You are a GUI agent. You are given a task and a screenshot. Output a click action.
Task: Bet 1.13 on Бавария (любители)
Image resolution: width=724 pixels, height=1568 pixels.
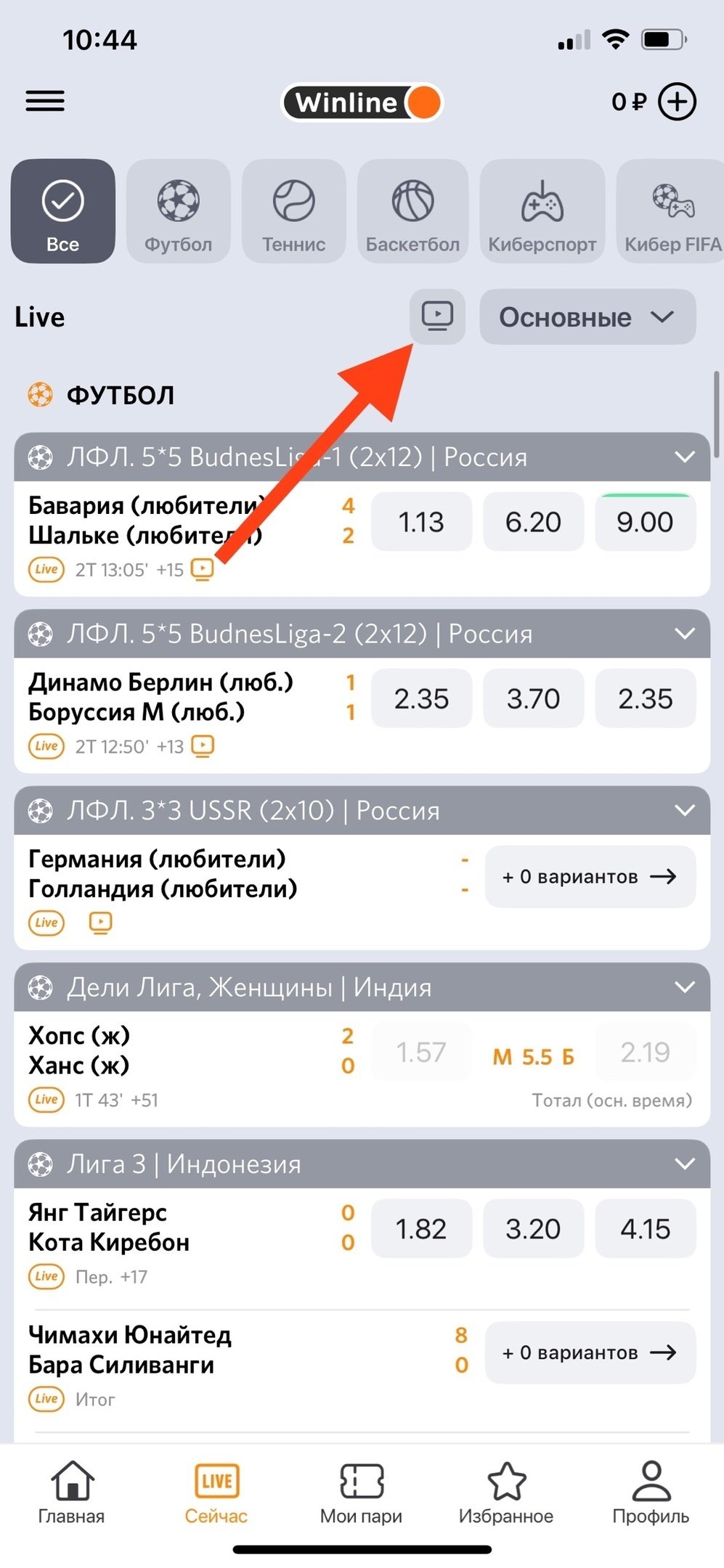point(421,522)
